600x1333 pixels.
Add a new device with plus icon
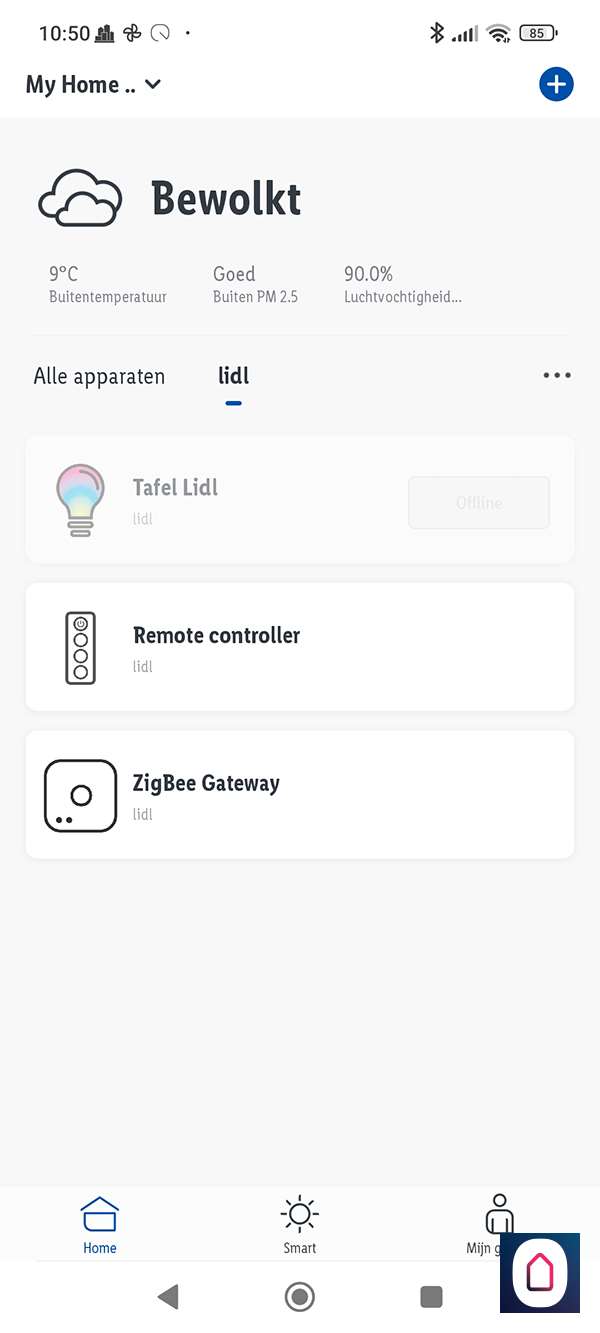point(556,85)
